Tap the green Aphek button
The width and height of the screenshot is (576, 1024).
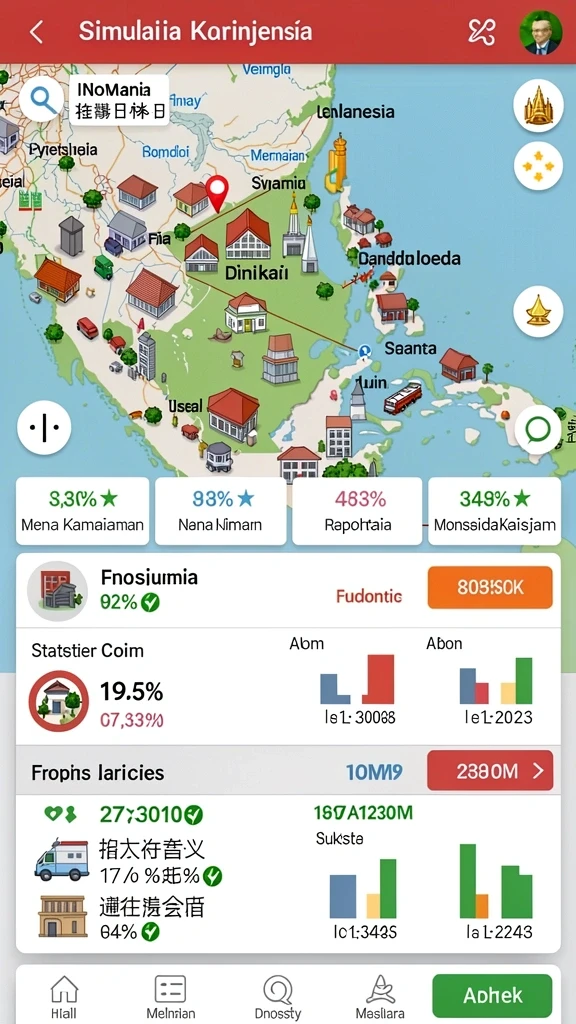point(492,995)
